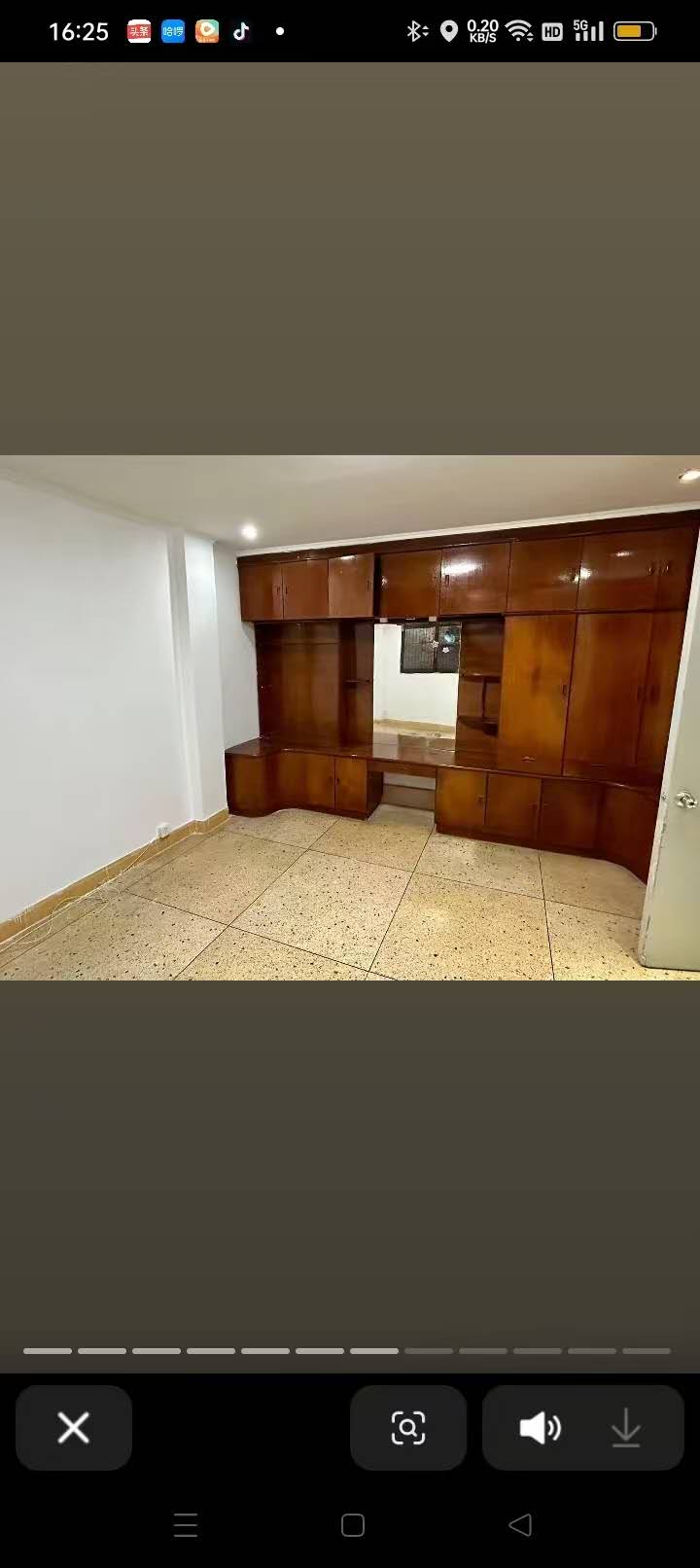700x1568 pixels.
Task: Go to the home screen
Action: [353, 1524]
